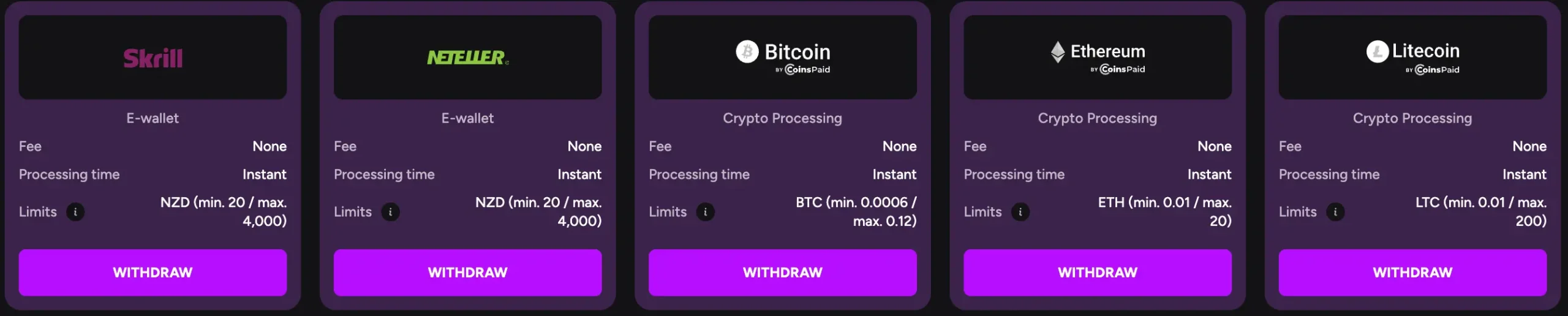Tap the Limits info icon under Ethereum
This screenshot has height=316, width=1568.
pyautogui.click(x=1020, y=212)
